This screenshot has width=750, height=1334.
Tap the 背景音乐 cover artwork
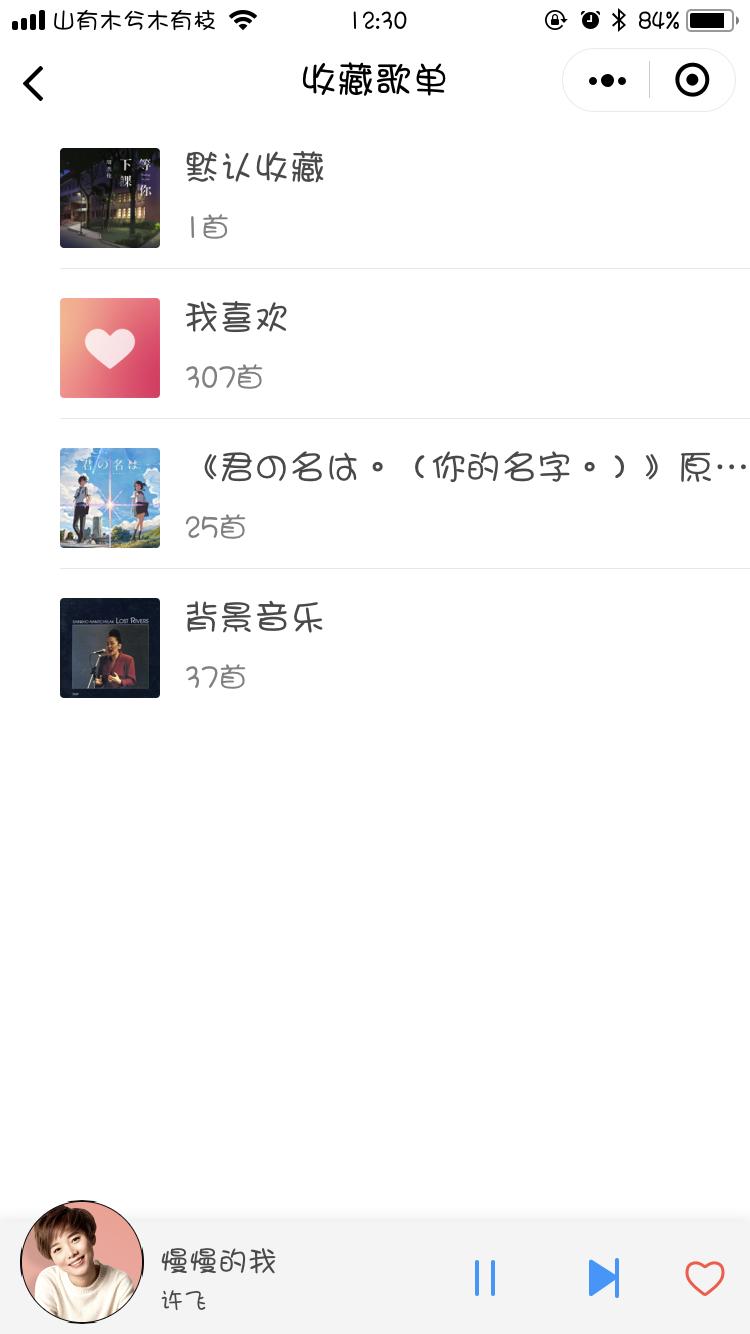[x=109, y=647]
